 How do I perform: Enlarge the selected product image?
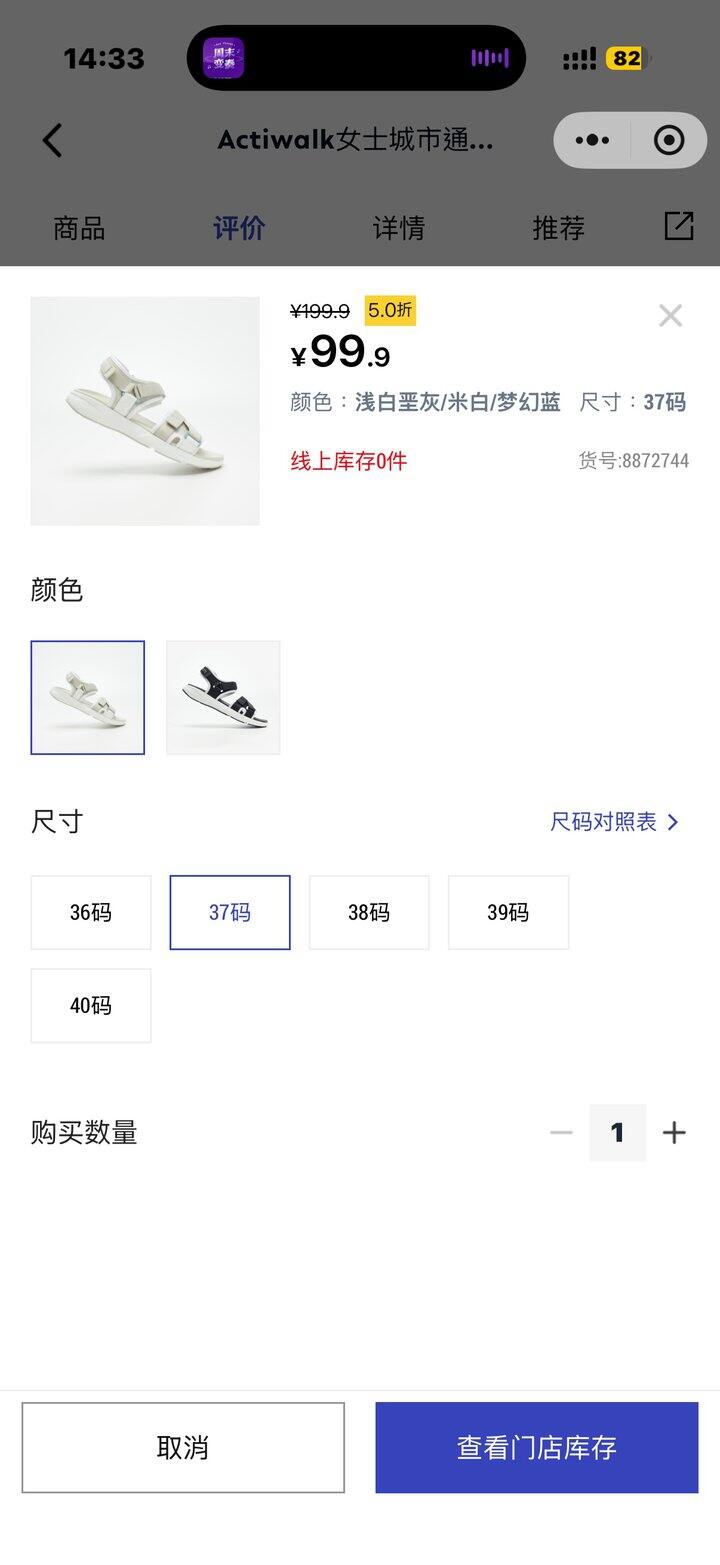point(145,411)
